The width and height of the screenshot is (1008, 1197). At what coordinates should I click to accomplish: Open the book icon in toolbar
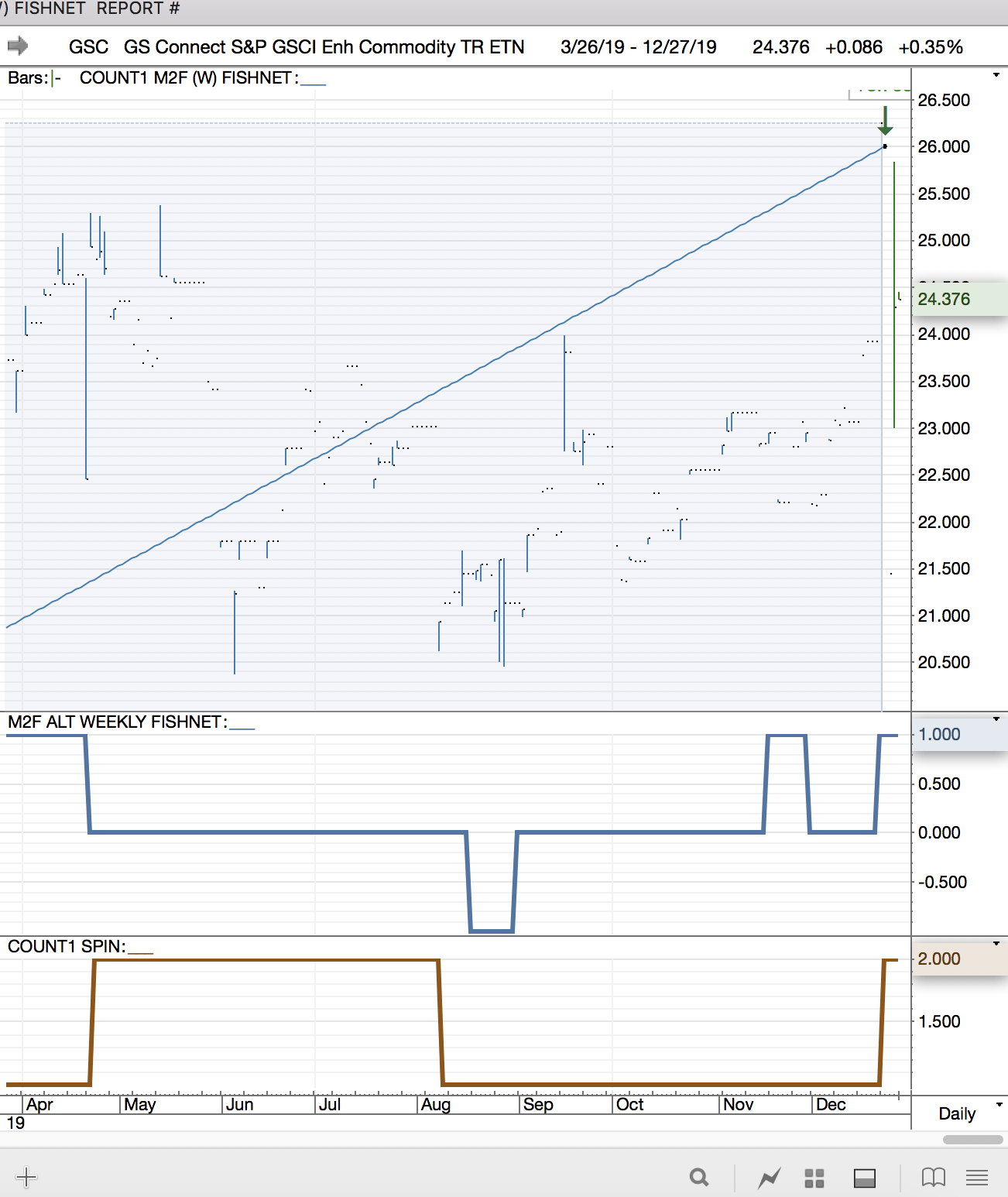tap(933, 1178)
